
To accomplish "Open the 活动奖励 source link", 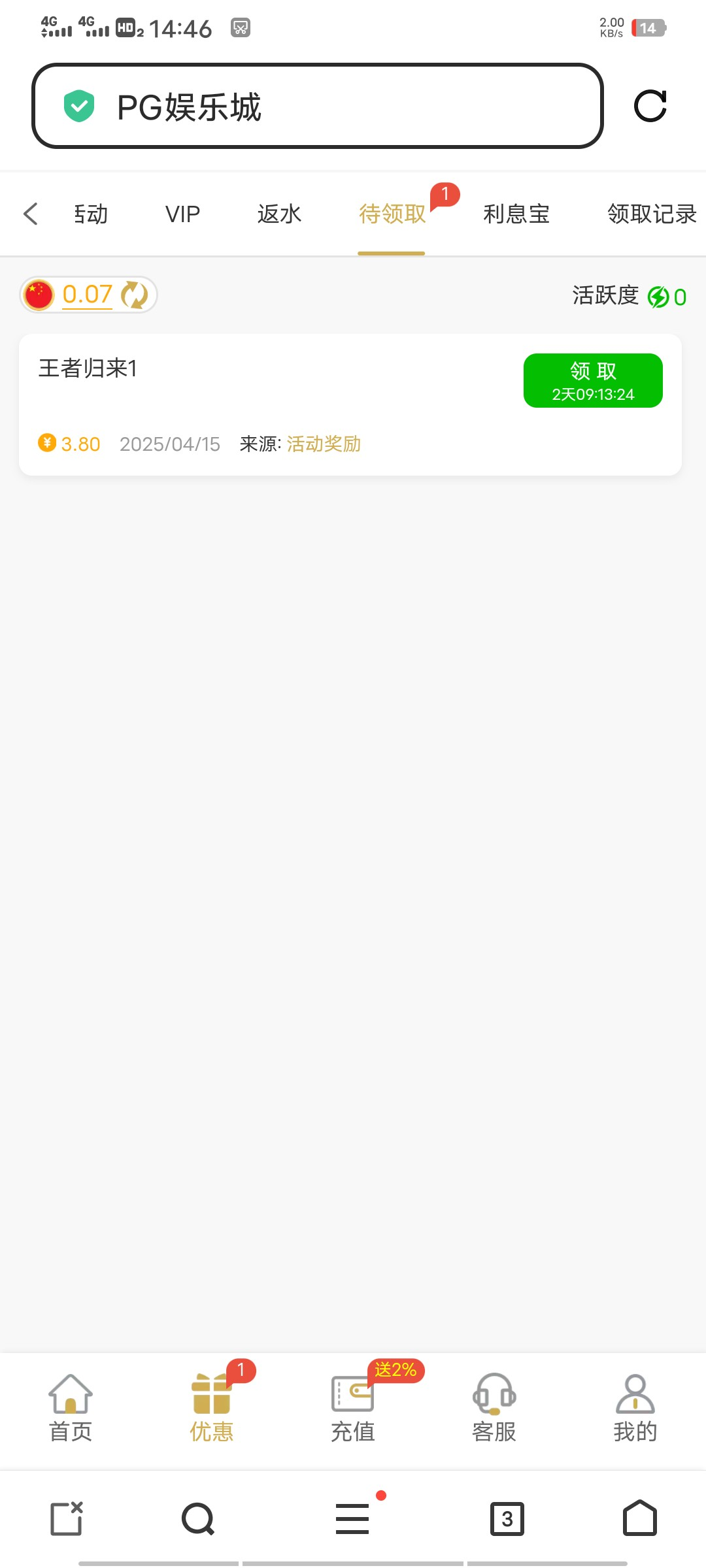I will [324, 444].
